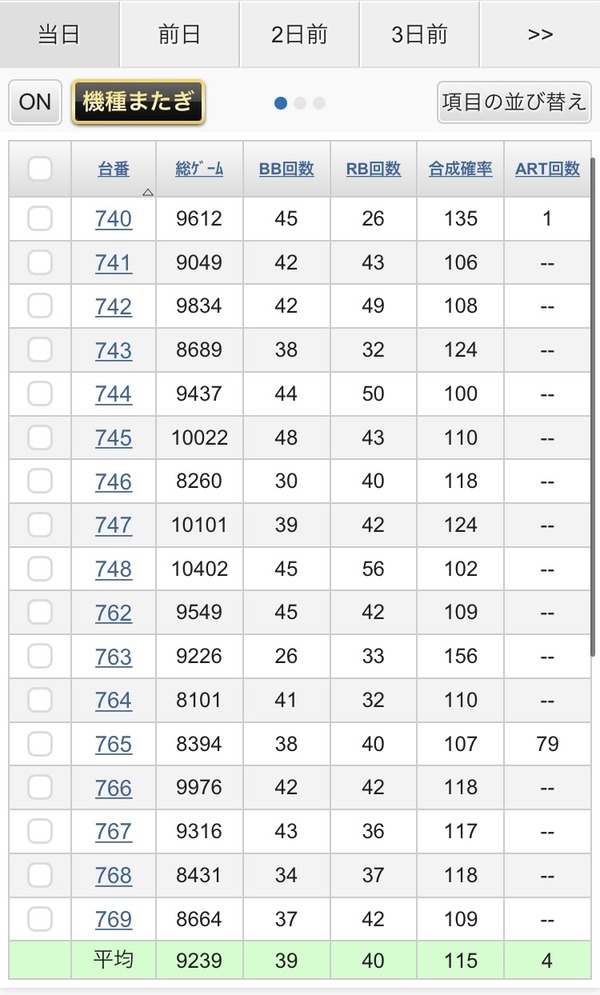The width and height of the screenshot is (600, 995).
Task: Open machine number 740
Action: (114, 219)
